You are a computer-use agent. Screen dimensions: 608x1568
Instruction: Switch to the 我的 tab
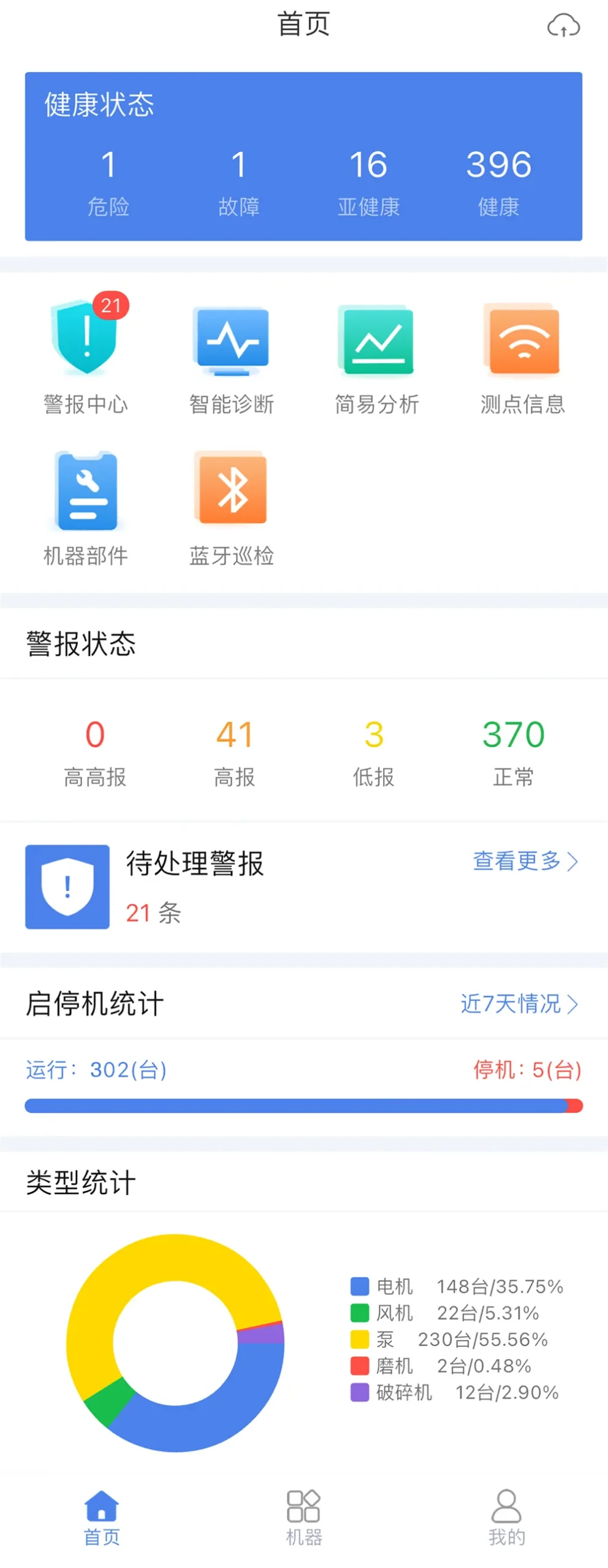506,1518
